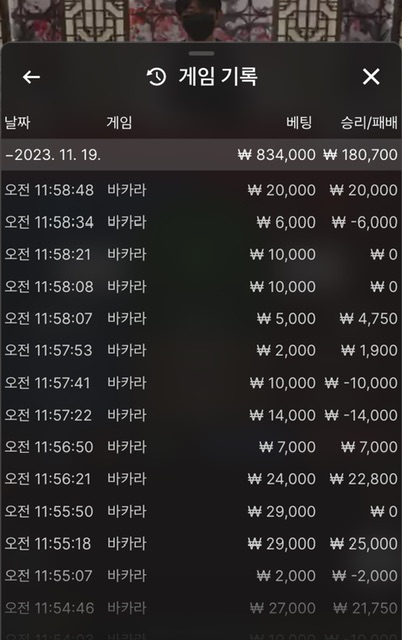Image resolution: width=402 pixels, height=640 pixels.
Task: Select the 11:55:07 game entry
Action: (x=201, y=576)
